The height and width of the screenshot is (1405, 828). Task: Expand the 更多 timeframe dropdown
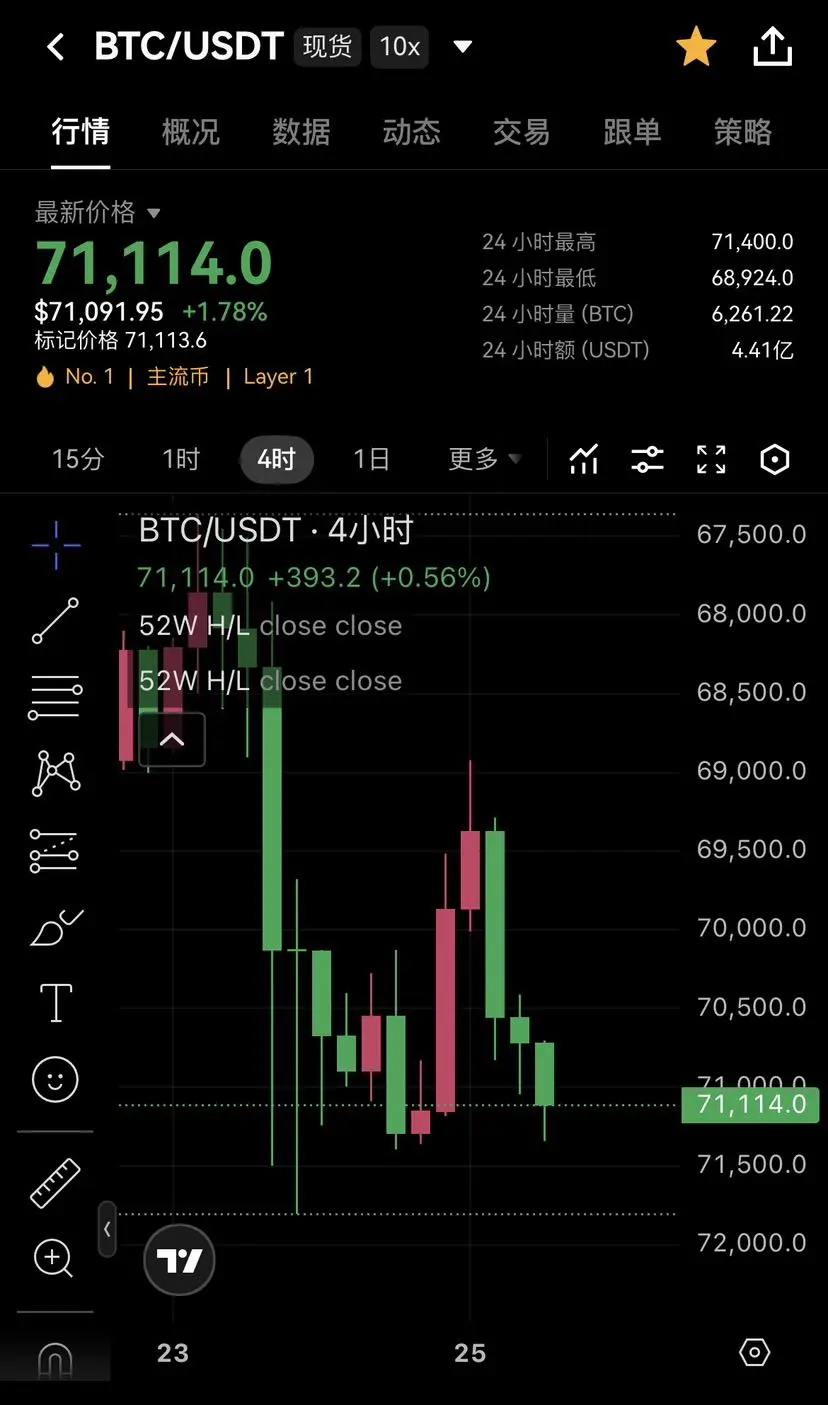485,459
